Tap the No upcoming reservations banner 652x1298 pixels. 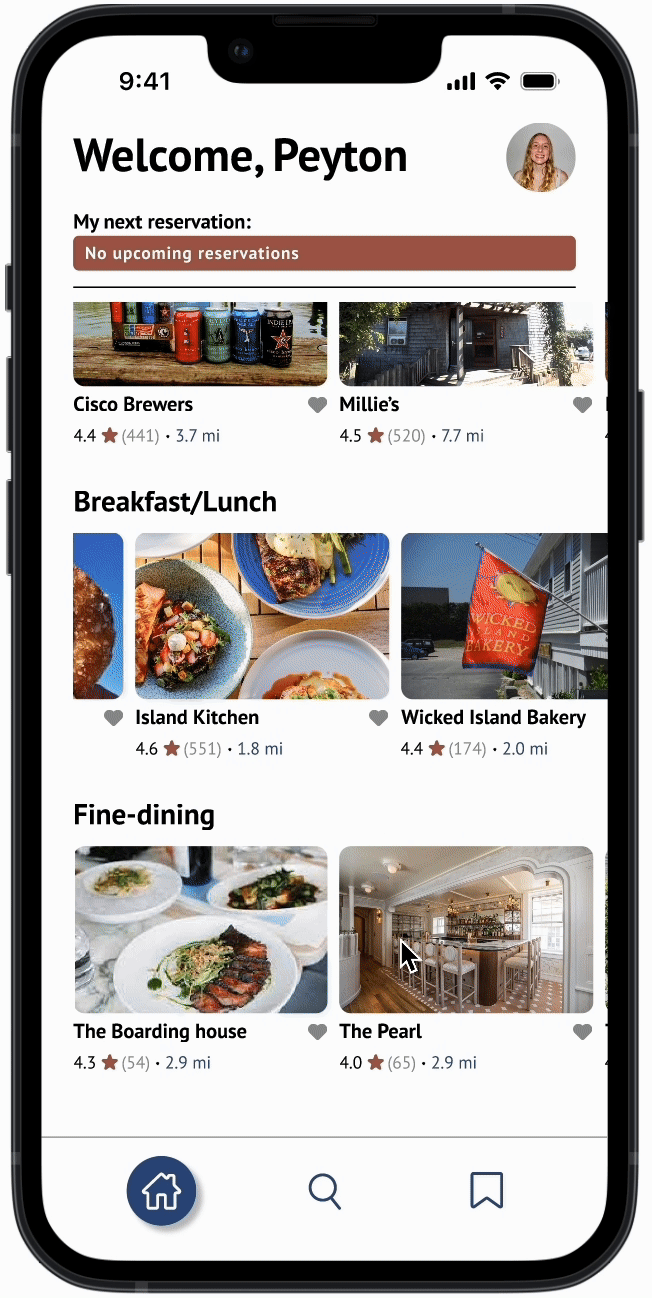click(x=325, y=253)
